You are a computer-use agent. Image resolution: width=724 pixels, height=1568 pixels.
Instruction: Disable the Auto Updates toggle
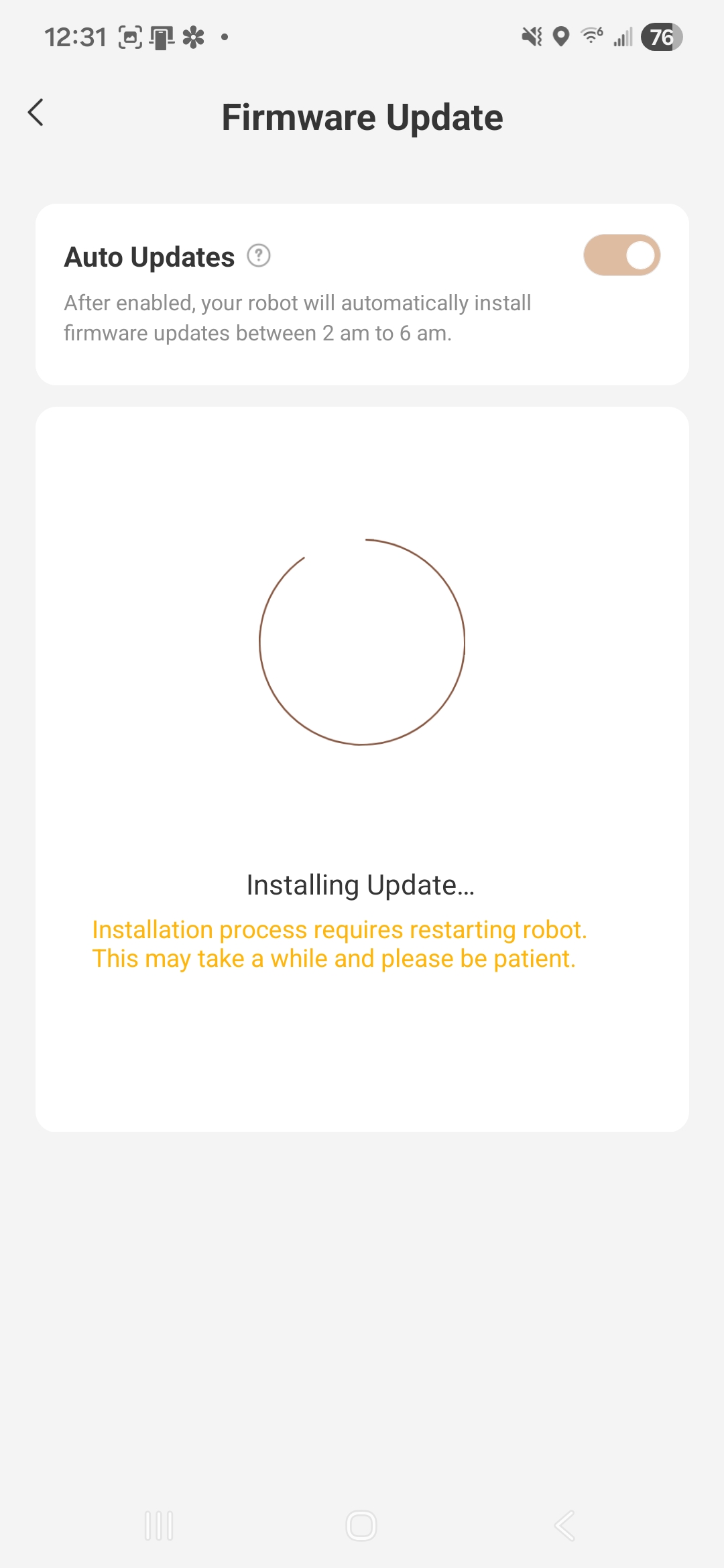click(621, 255)
